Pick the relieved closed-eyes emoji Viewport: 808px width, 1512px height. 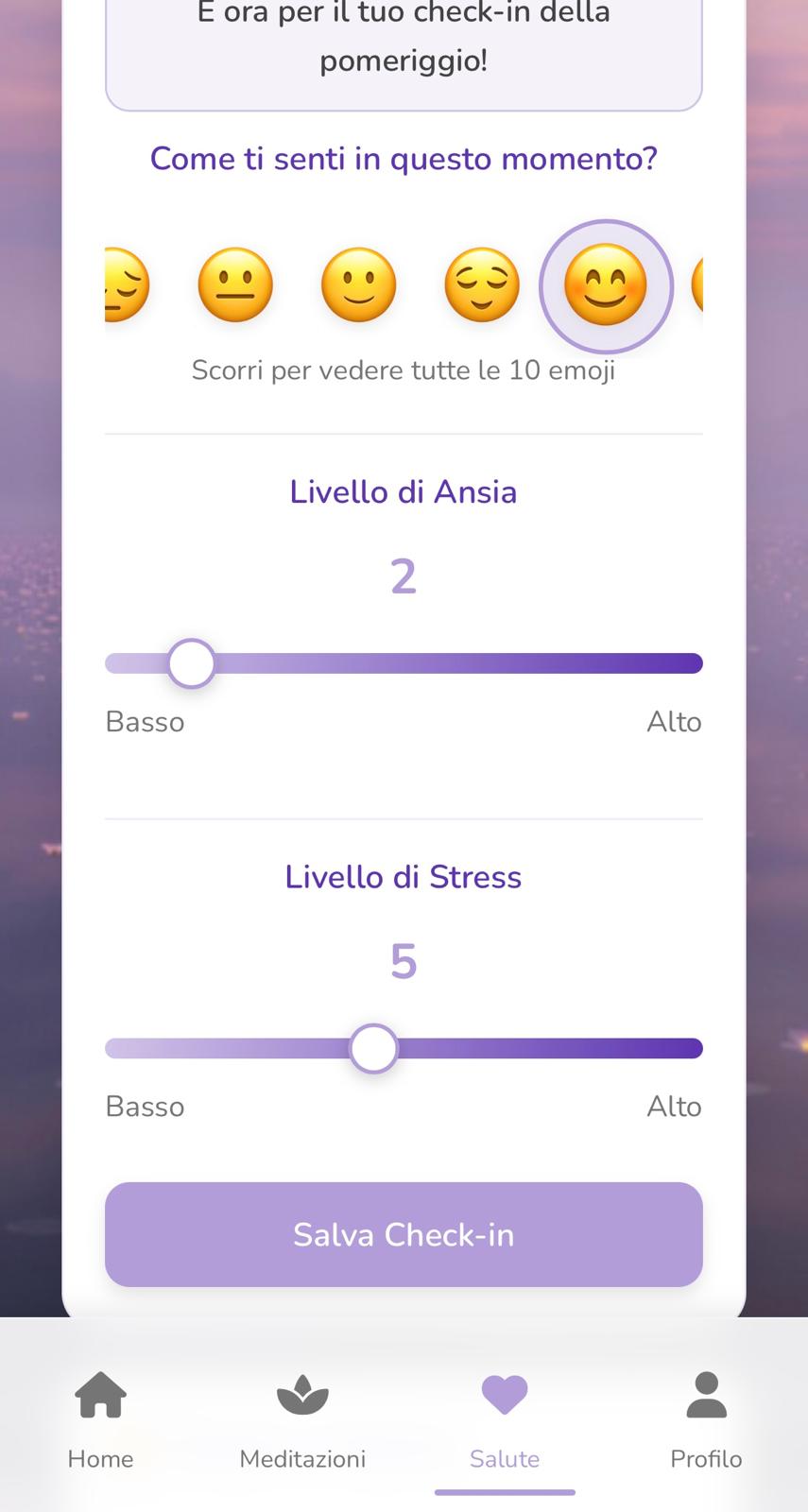tap(481, 284)
